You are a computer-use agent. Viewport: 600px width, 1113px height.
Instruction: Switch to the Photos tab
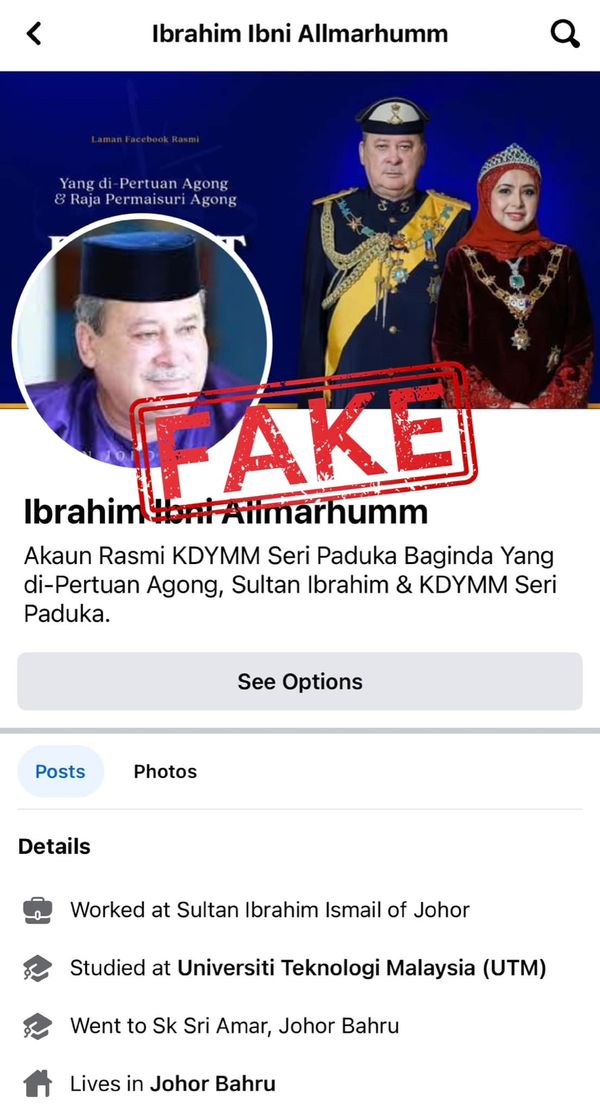[165, 771]
